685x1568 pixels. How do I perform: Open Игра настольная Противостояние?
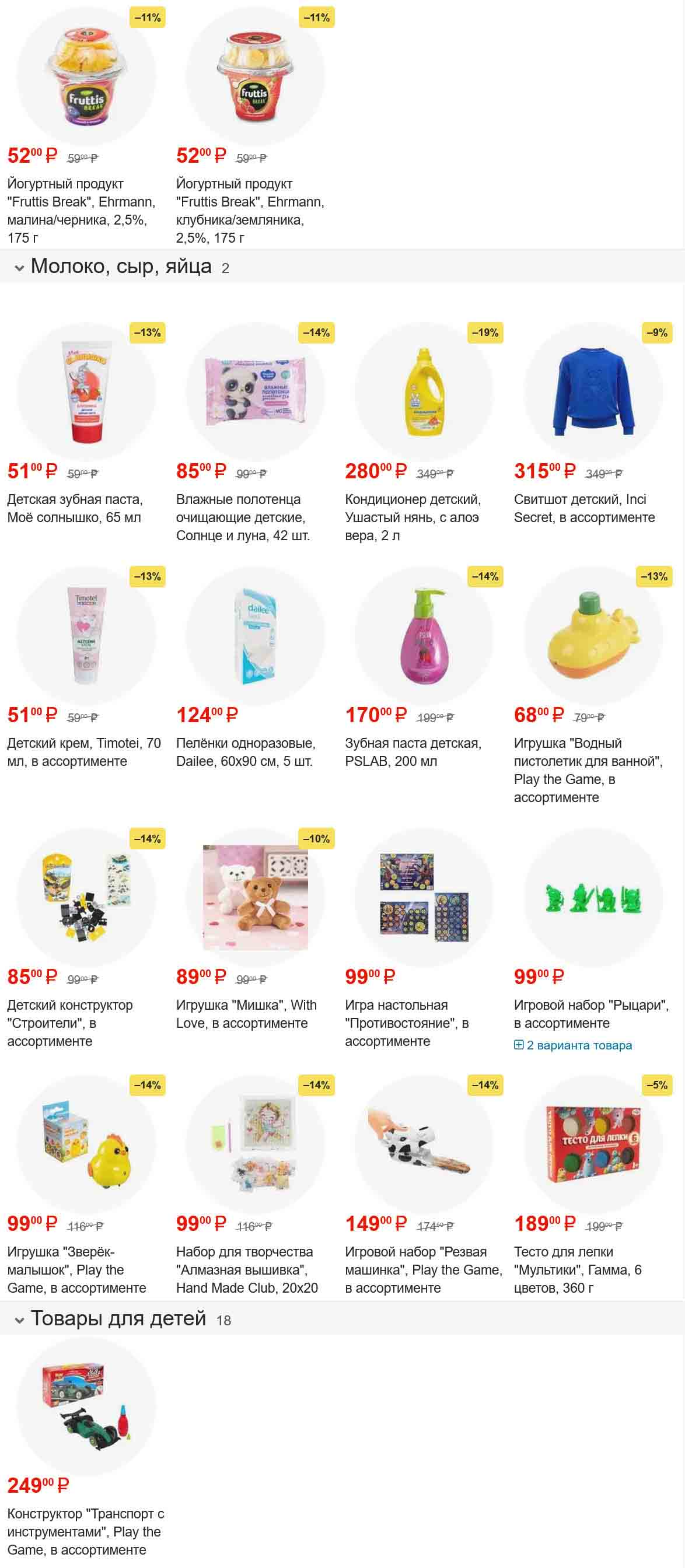pyautogui.click(x=424, y=897)
